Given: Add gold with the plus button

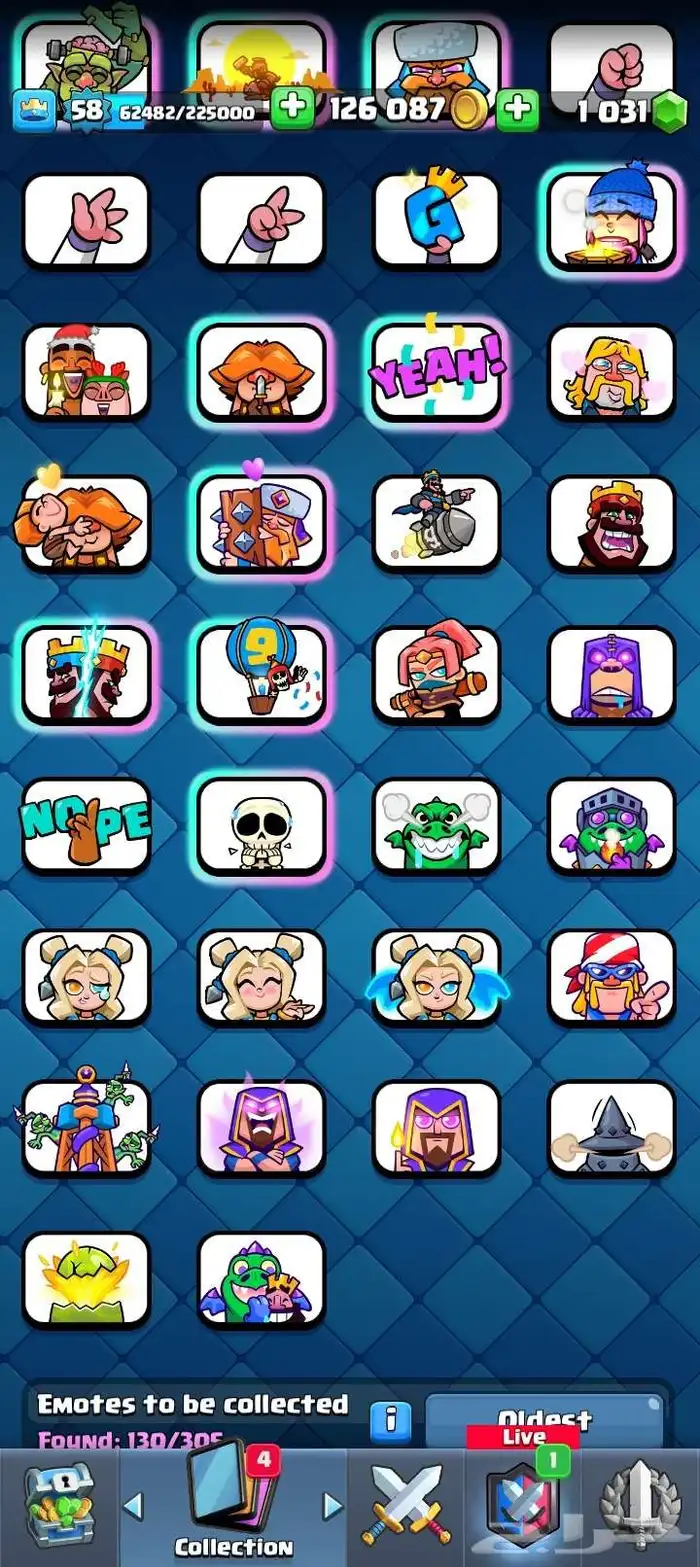Looking at the screenshot, I should [292, 109].
